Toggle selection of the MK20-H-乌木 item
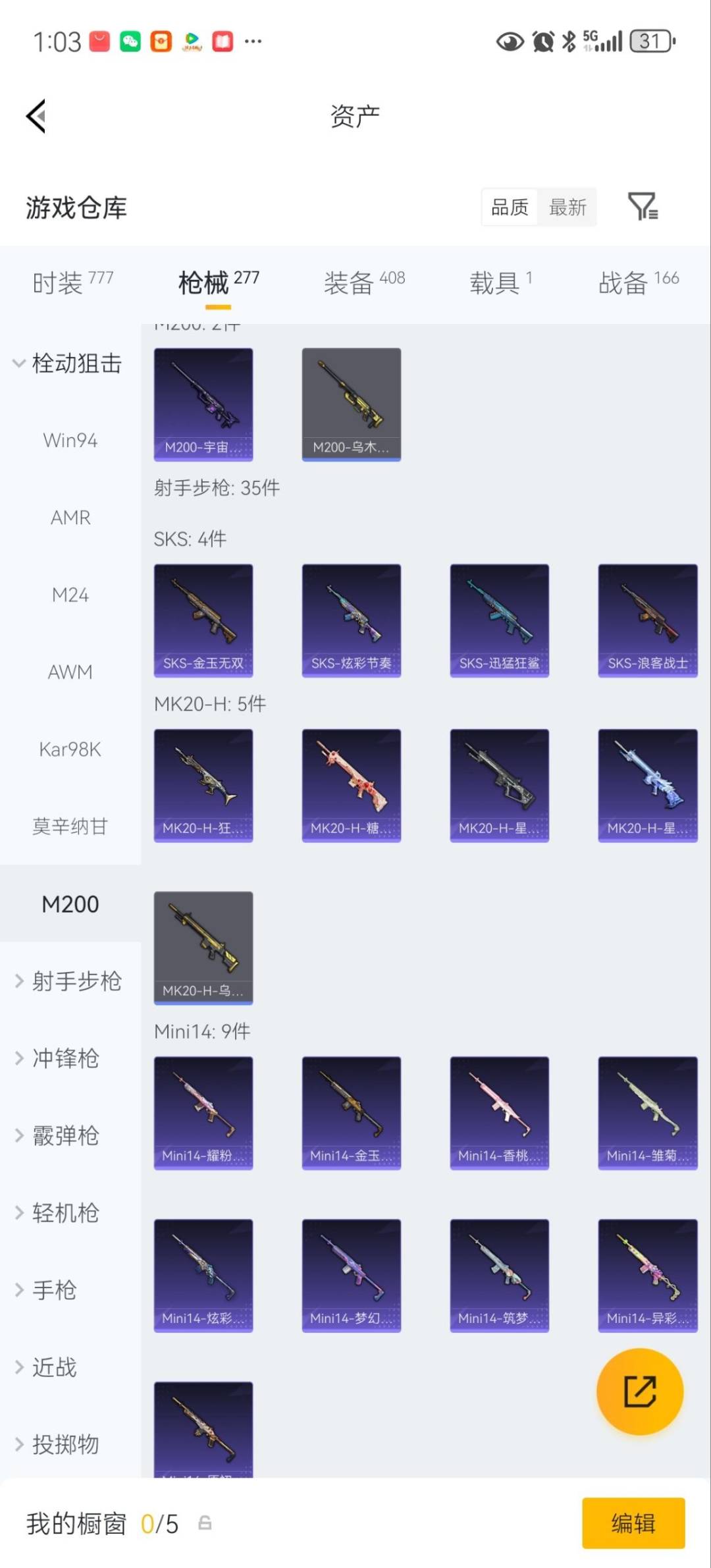Screen dimensions: 711x1568 coord(203,945)
